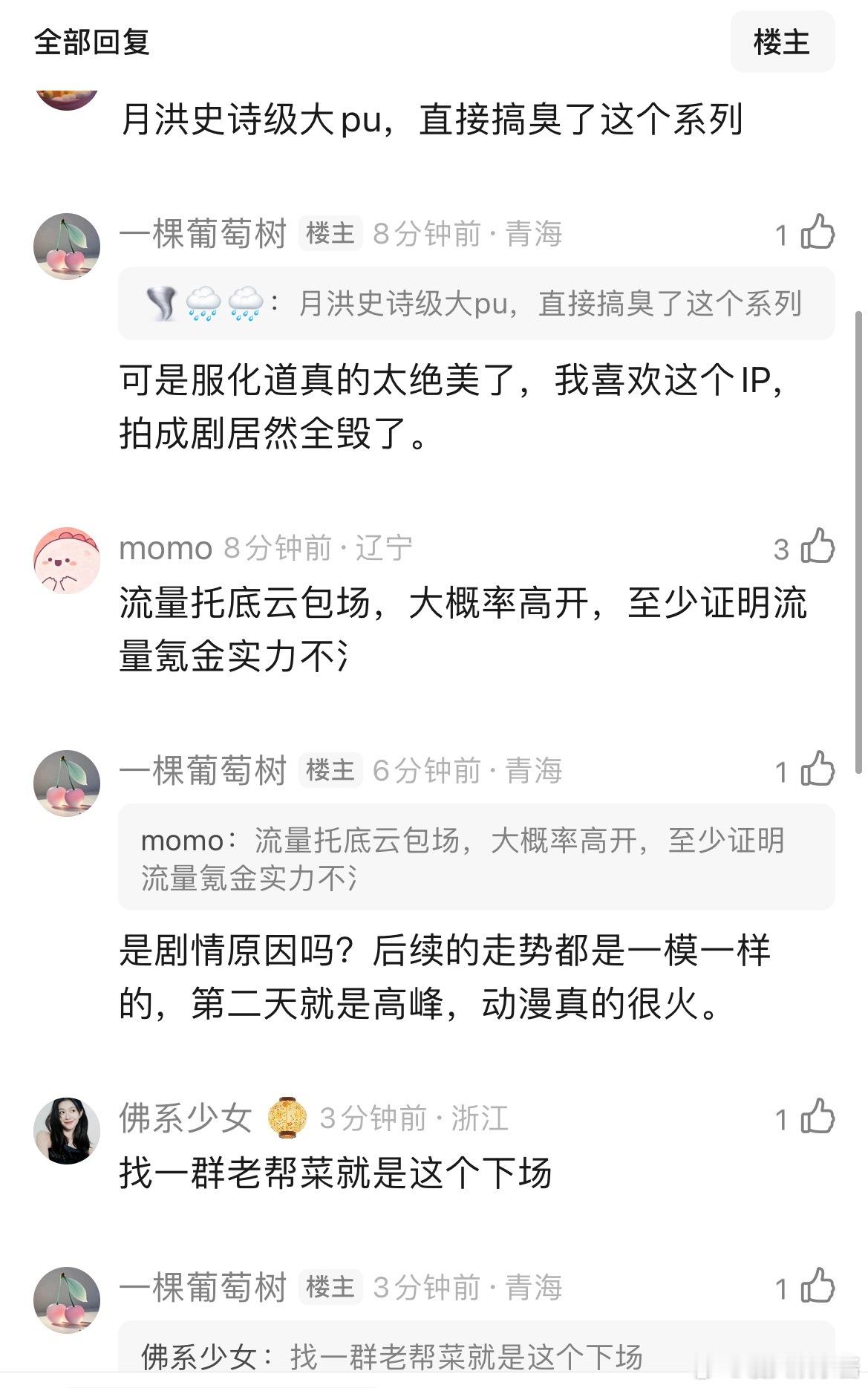Filter replies with the 楼主 button
The image size is (868, 1388).
[x=782, y=42]
